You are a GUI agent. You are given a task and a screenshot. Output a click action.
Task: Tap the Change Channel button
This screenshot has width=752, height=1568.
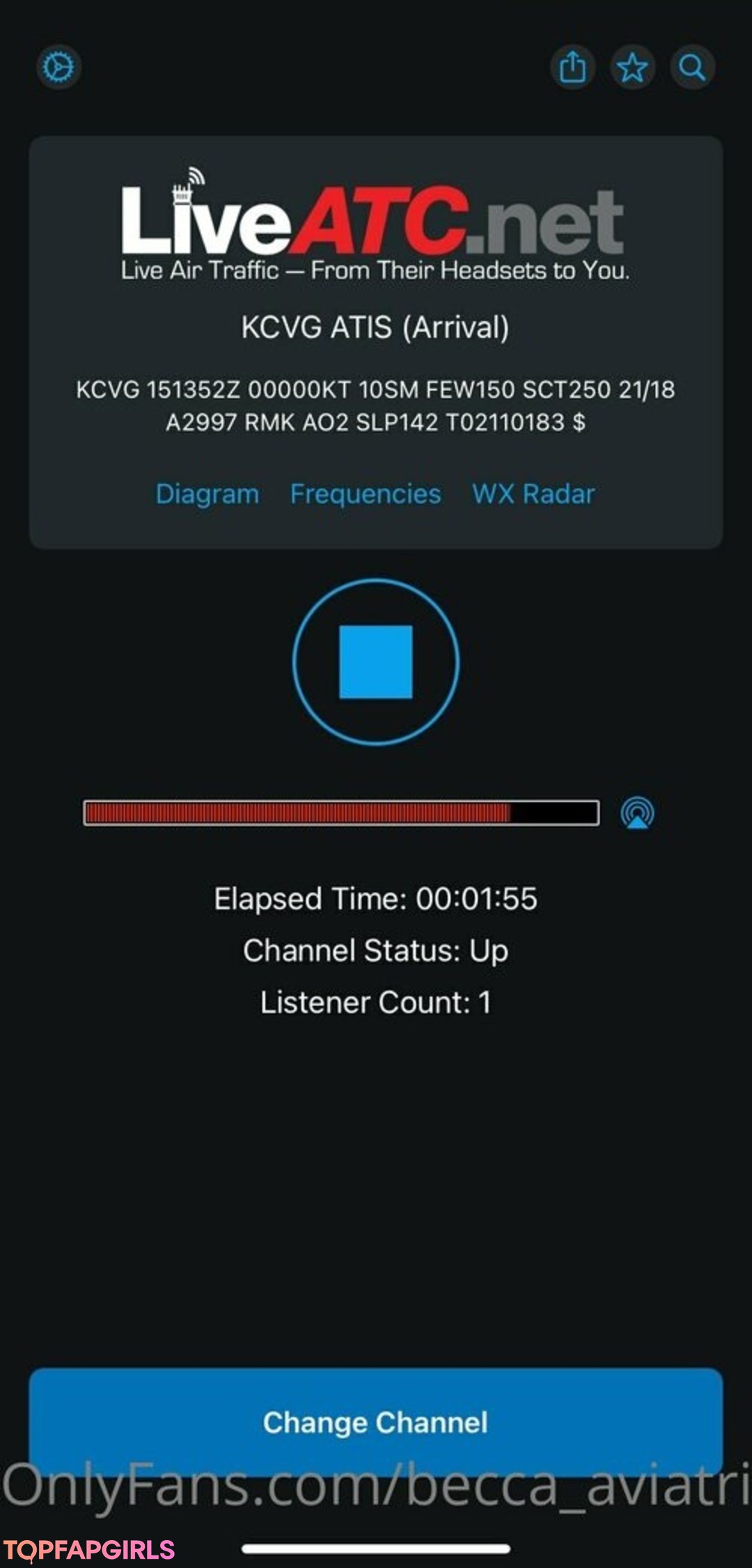[x=375, y=1422]
